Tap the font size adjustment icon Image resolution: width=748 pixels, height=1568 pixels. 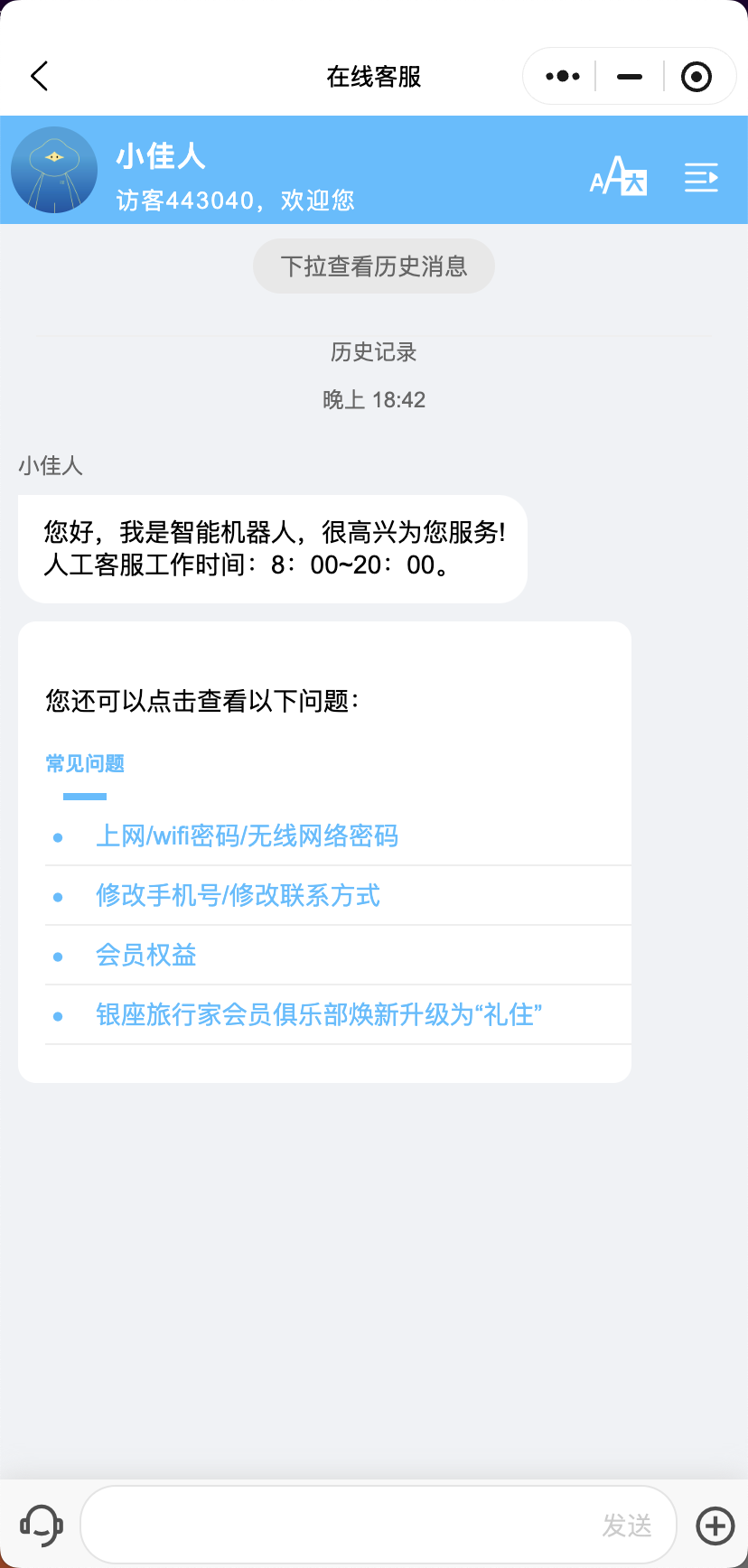pyautogui.click(x=618, y=178)
